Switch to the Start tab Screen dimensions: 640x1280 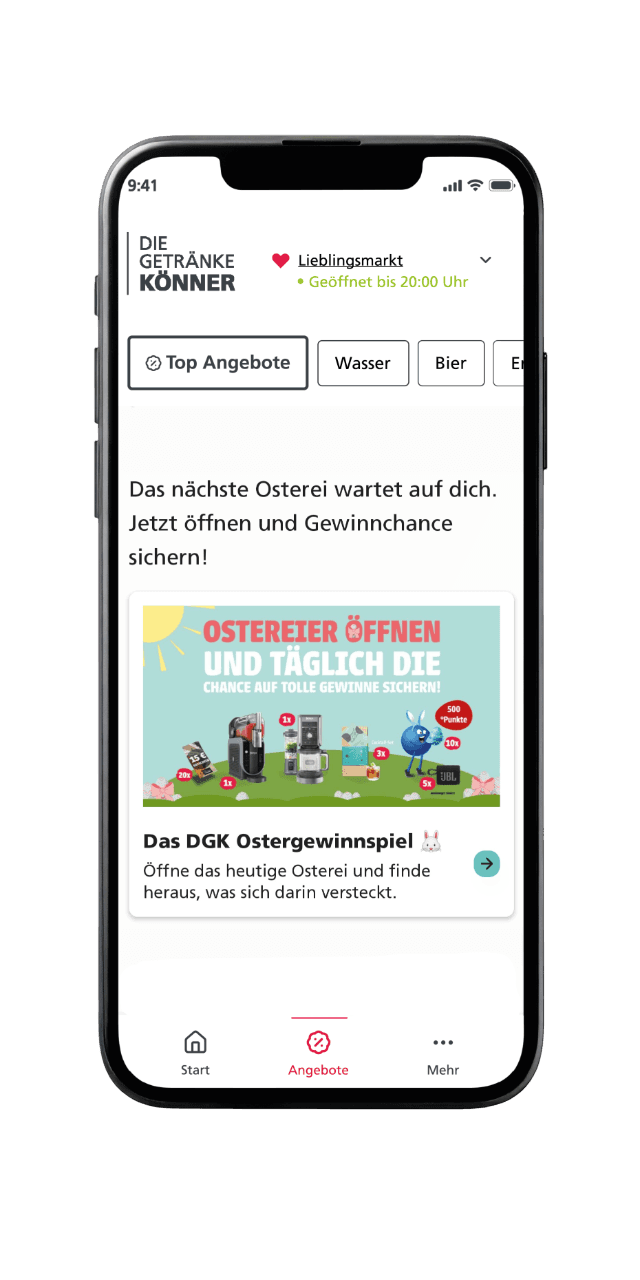coord(196,1053)
